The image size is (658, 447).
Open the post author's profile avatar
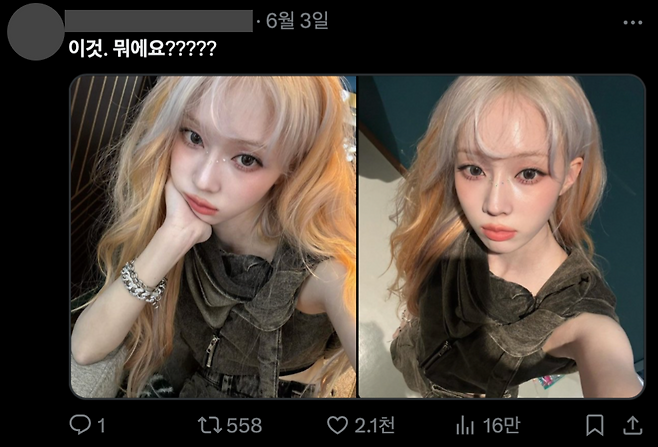tap(34, 31)
